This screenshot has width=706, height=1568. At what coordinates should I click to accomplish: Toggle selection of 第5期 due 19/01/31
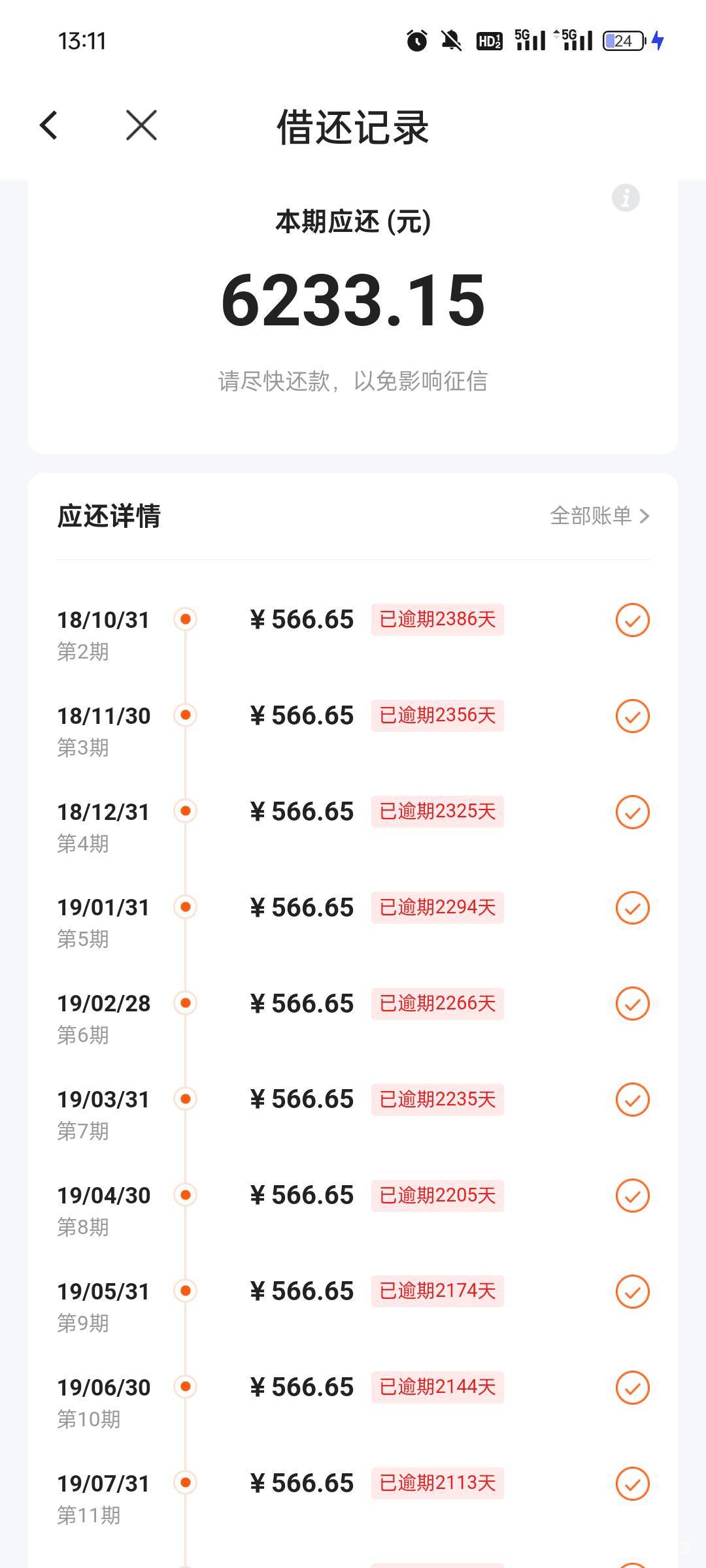(x=633, y=907)
